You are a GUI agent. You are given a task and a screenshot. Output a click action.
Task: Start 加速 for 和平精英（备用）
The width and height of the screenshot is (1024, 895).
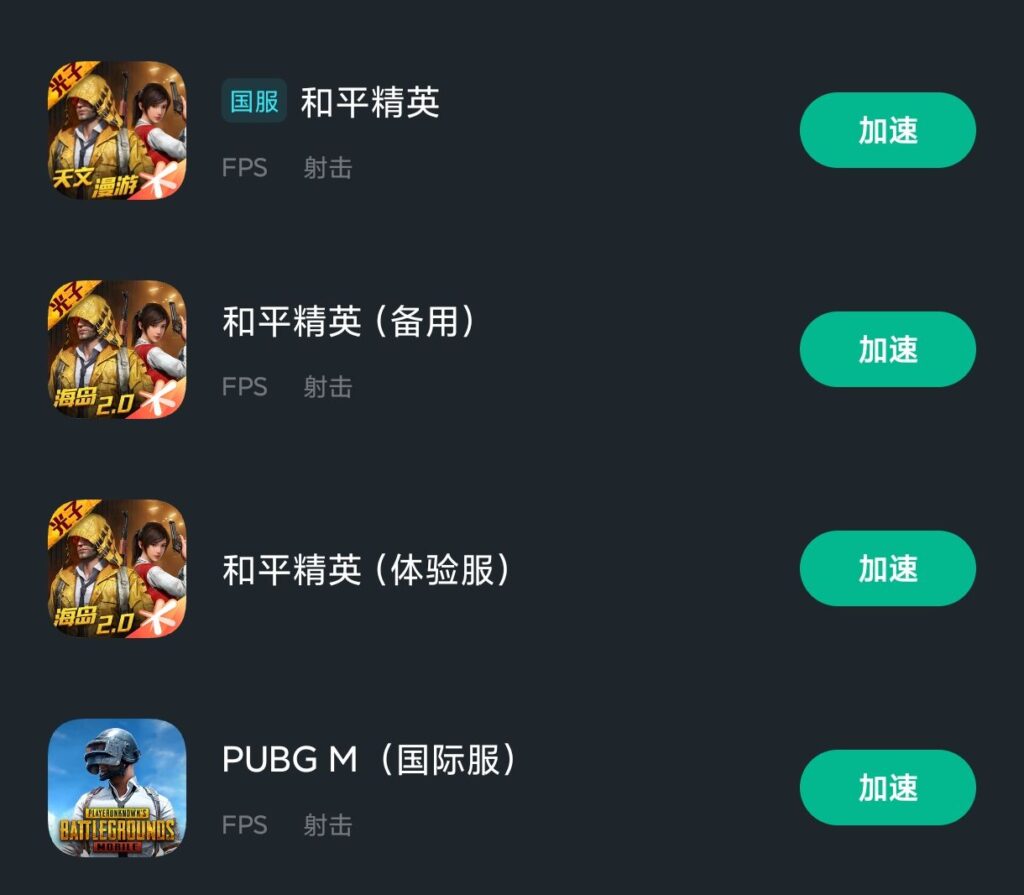point(887,349)
